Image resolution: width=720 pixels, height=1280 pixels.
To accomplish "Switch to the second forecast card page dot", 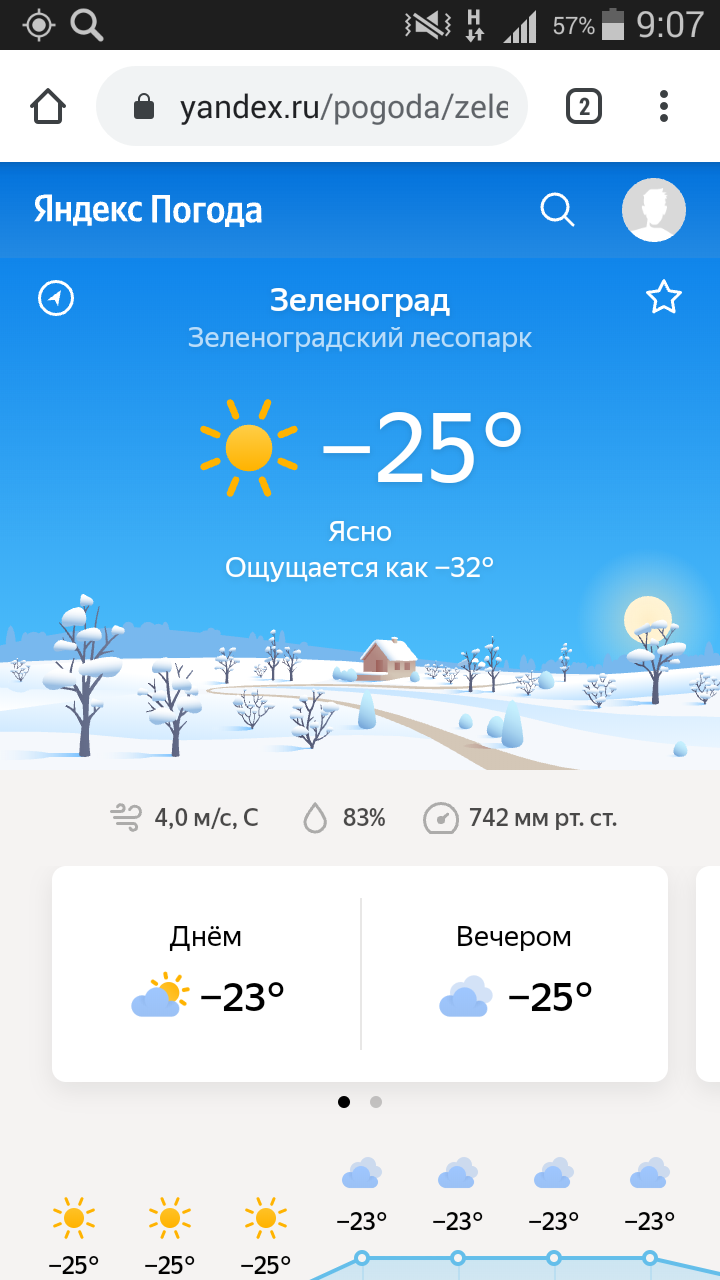I will click(x=376, y=1102).
